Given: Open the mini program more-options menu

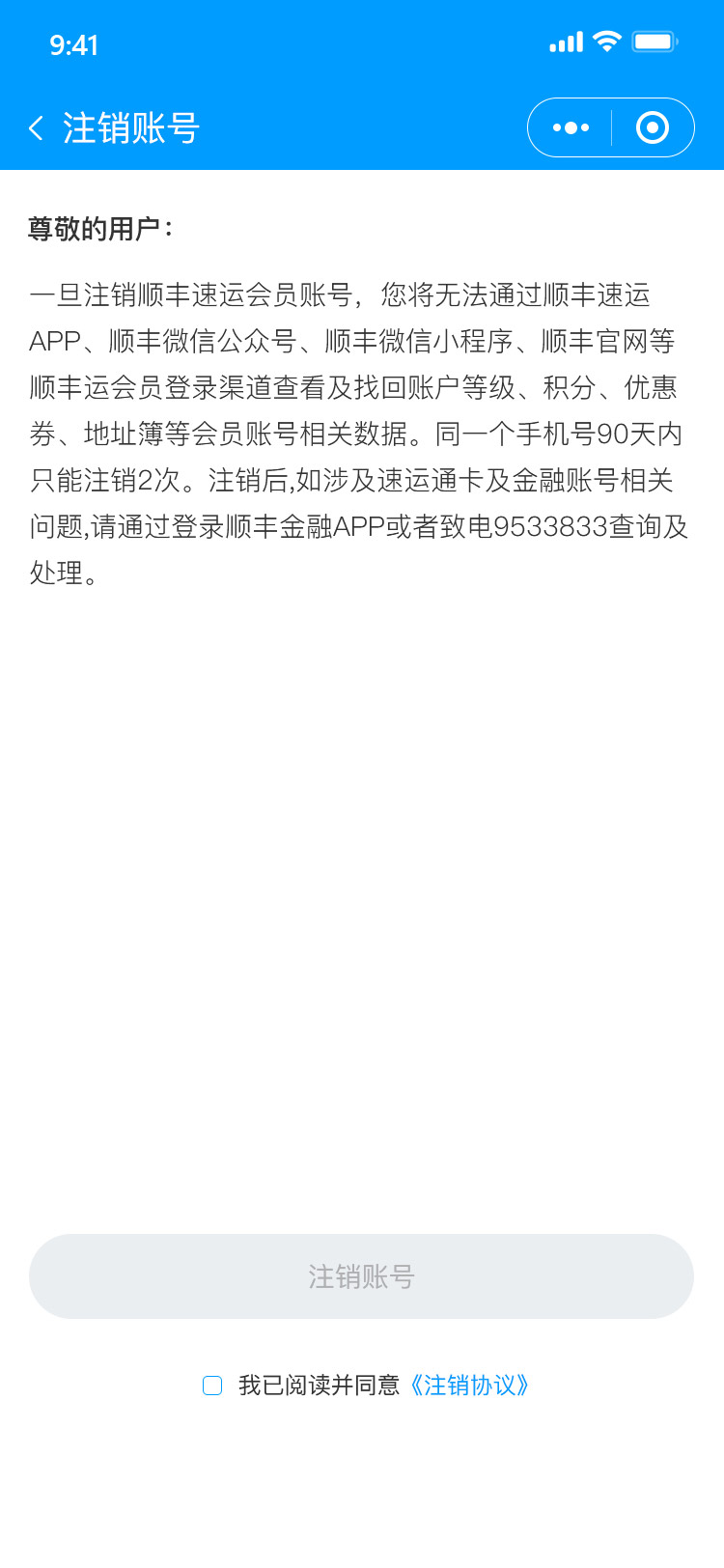Looking at the screenshot, I should tap(571, 127).
